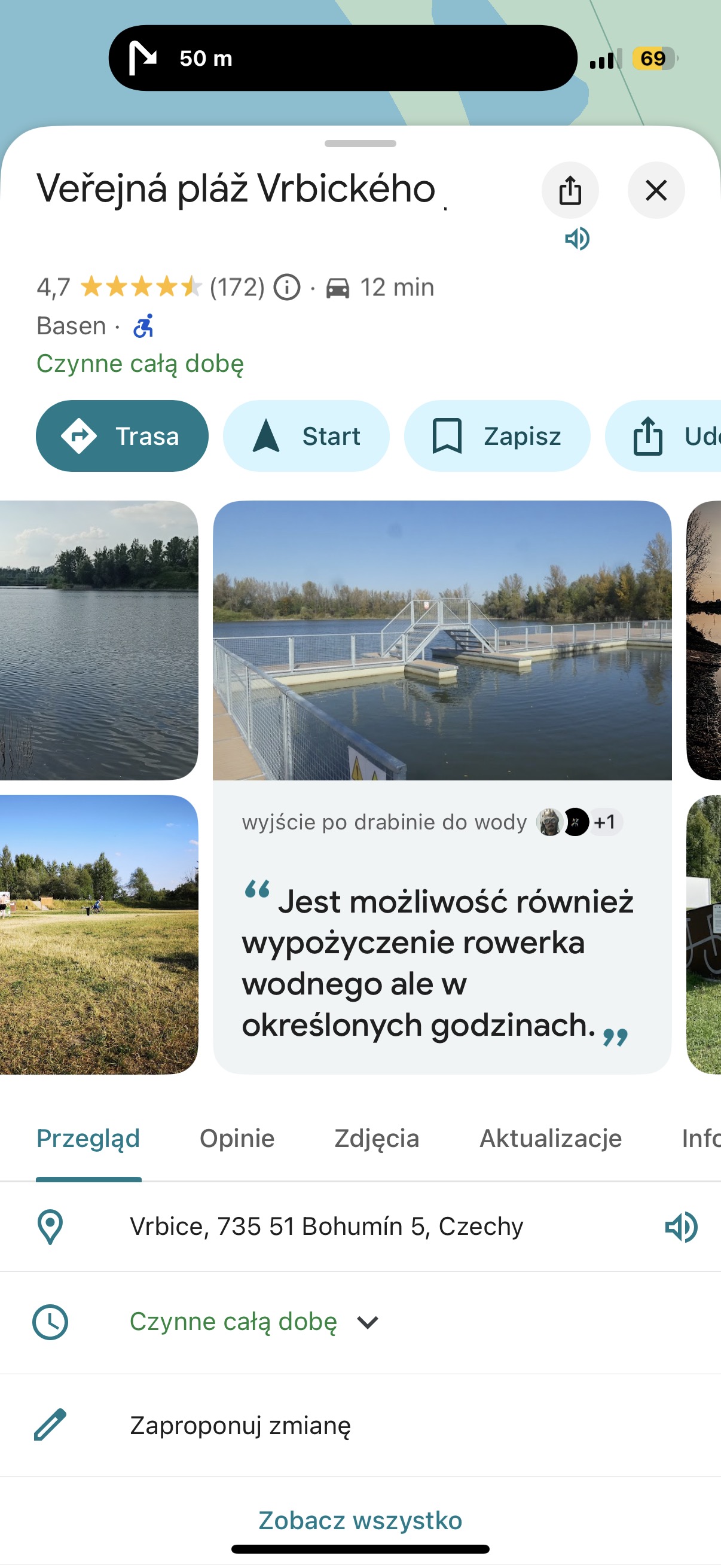Tap Zaproponuj zmianę to suggest an edit
721x1568 pixels.
pyautogui.click(x=240, y=1425)
